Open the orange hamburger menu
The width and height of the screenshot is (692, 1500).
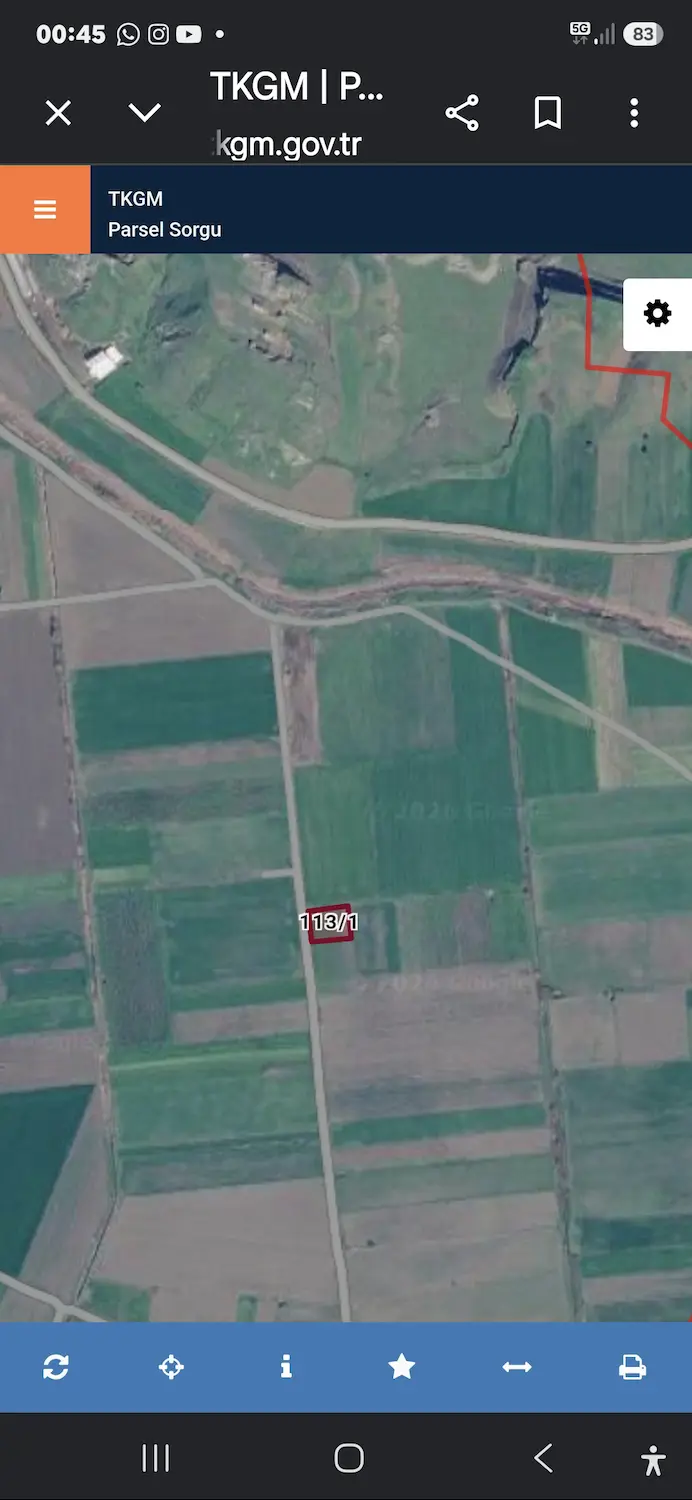[x=45, y=209]
